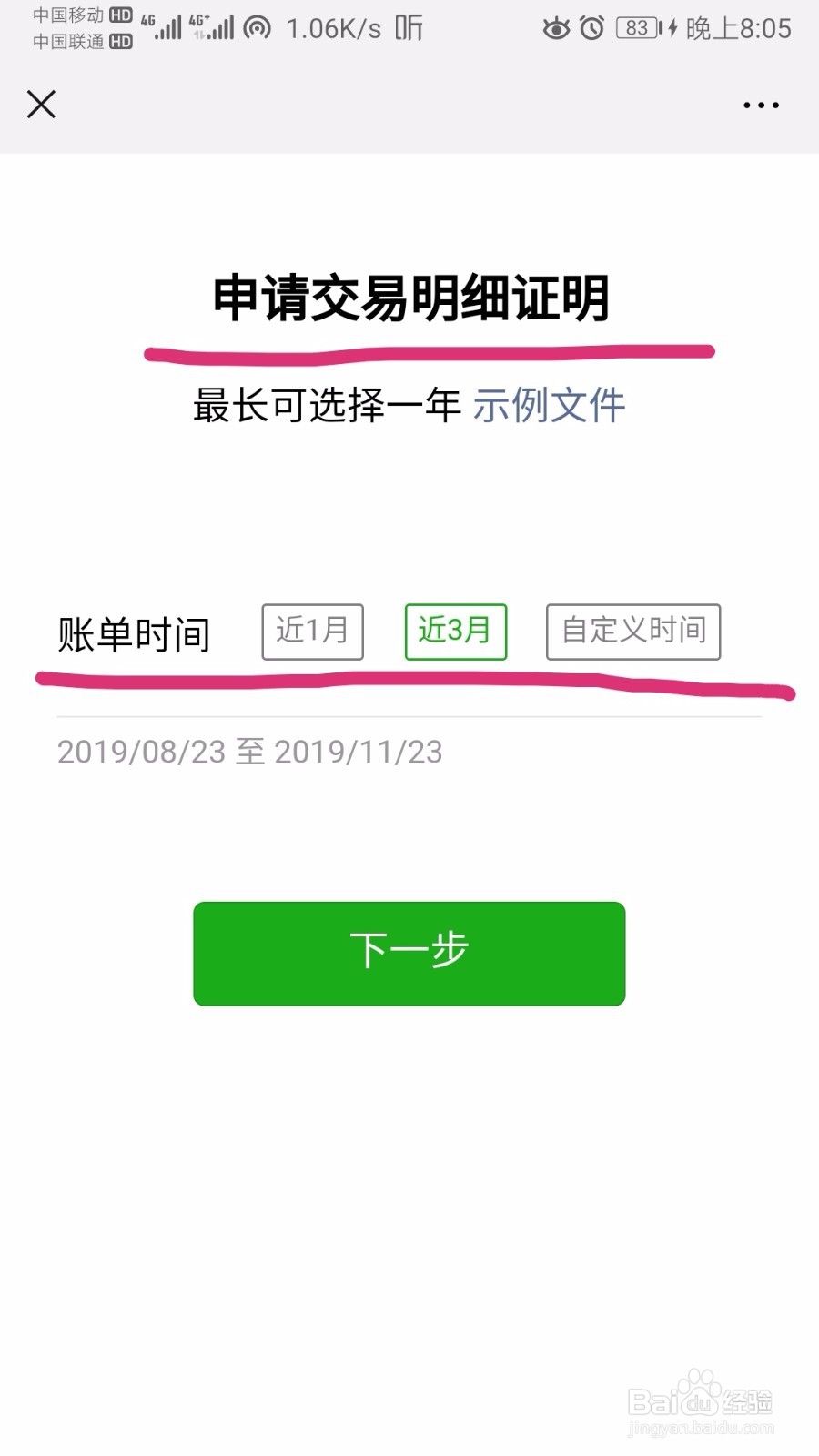
Task: Tap the WiFi hotspot icon in status bar
Action: 258,27
